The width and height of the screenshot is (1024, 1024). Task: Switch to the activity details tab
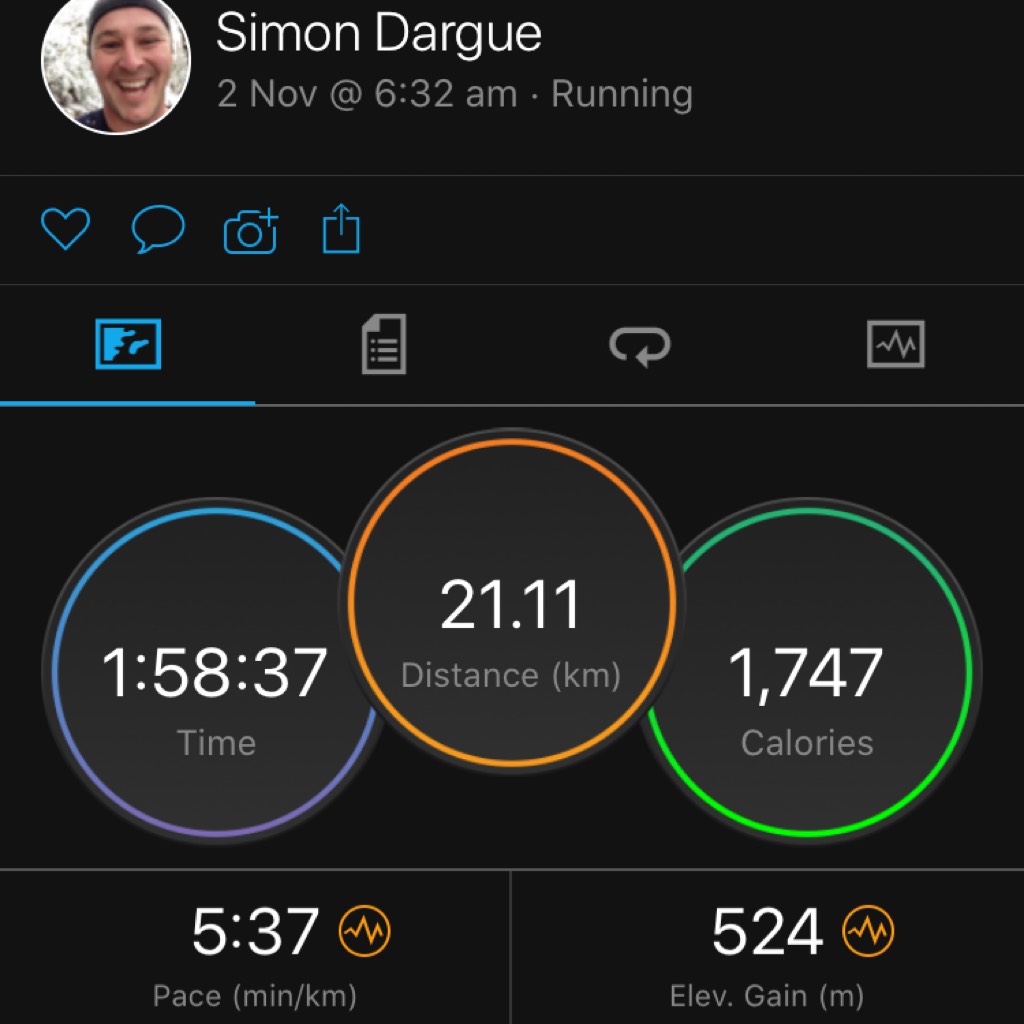point(383,345)
